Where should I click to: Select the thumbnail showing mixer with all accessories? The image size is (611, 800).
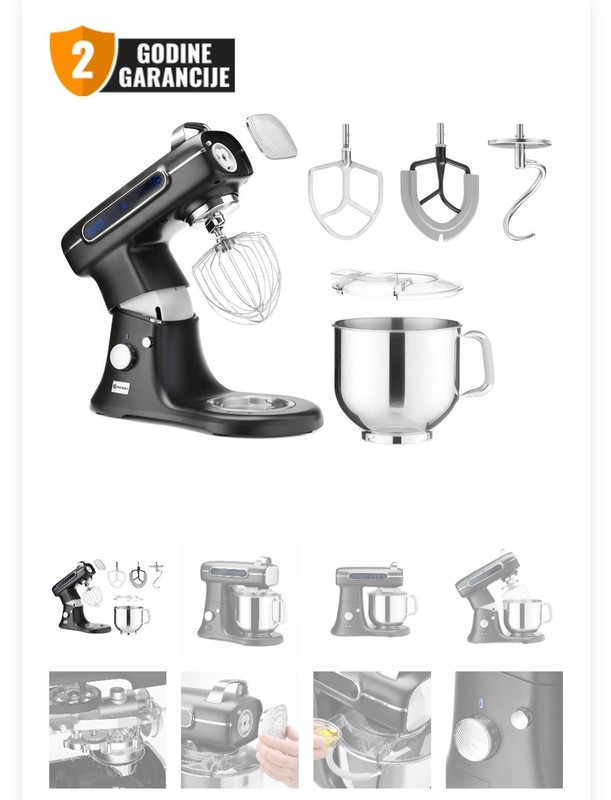[108, 598]
